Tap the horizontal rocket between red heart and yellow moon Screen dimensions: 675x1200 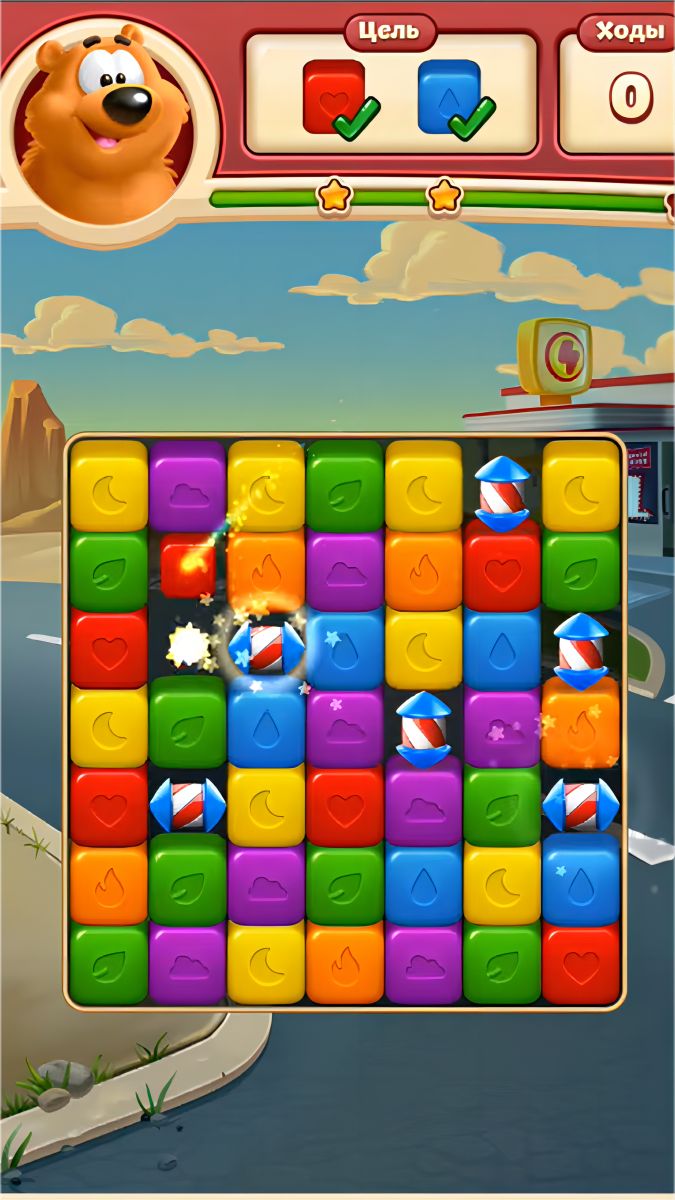tap(188, 806)
